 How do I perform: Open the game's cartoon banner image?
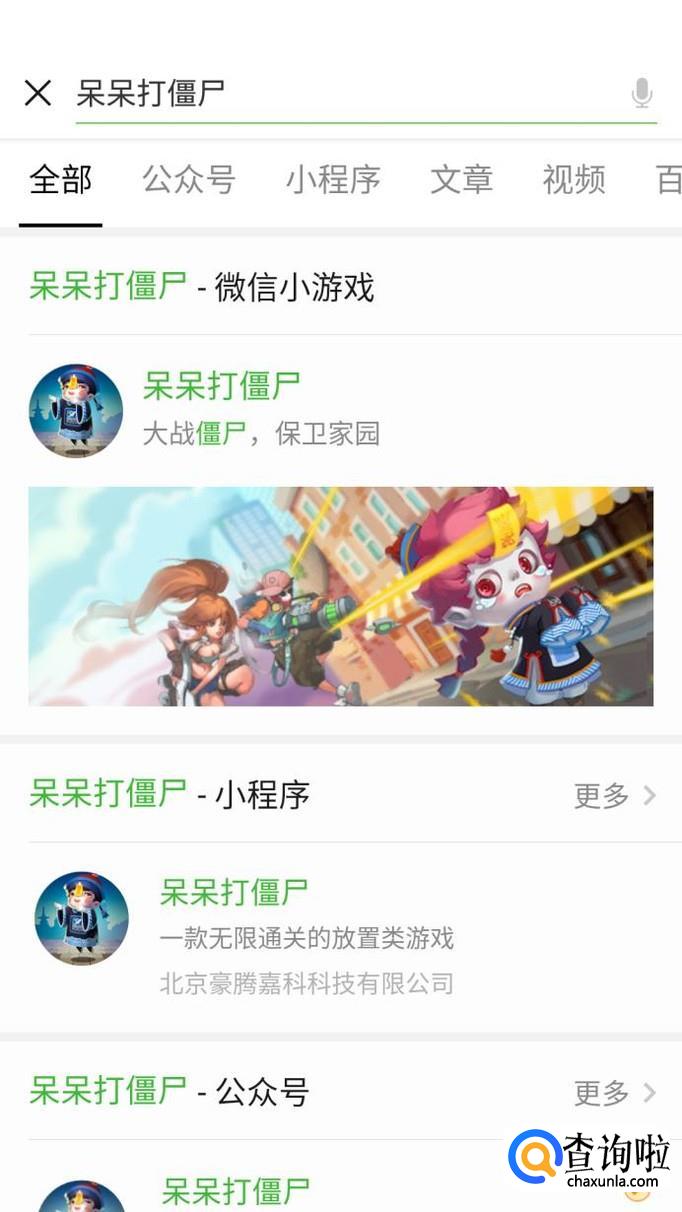coord(340,596)
